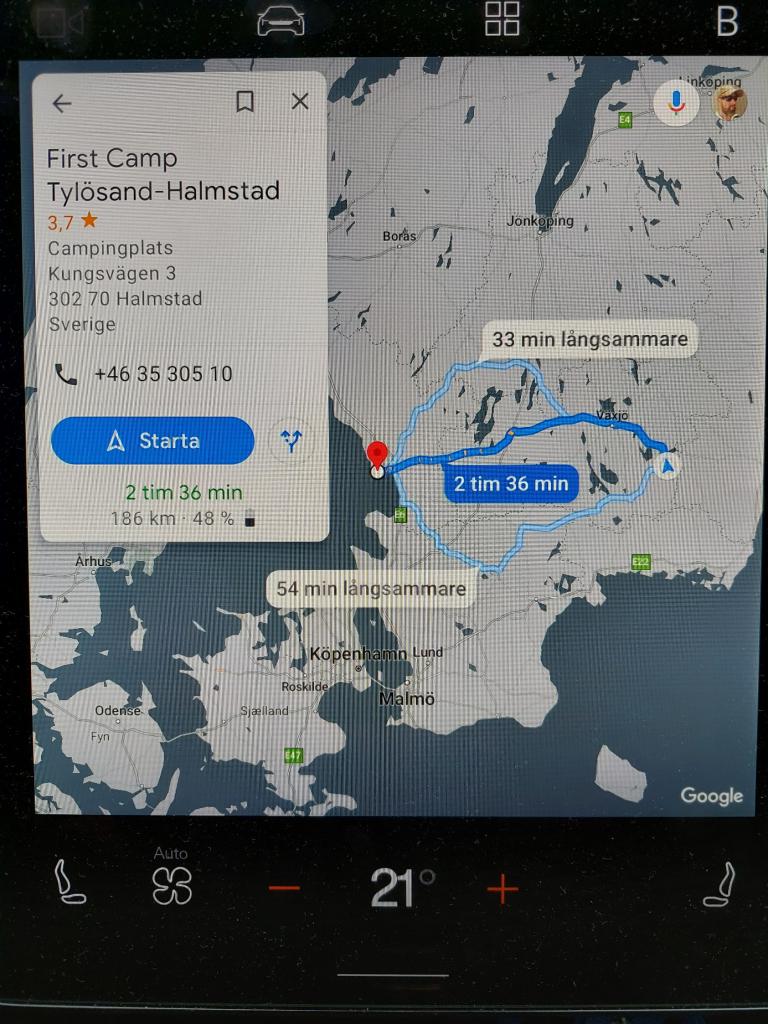Open the car status view
The image size is (768, 1024).
click(281, 20)
